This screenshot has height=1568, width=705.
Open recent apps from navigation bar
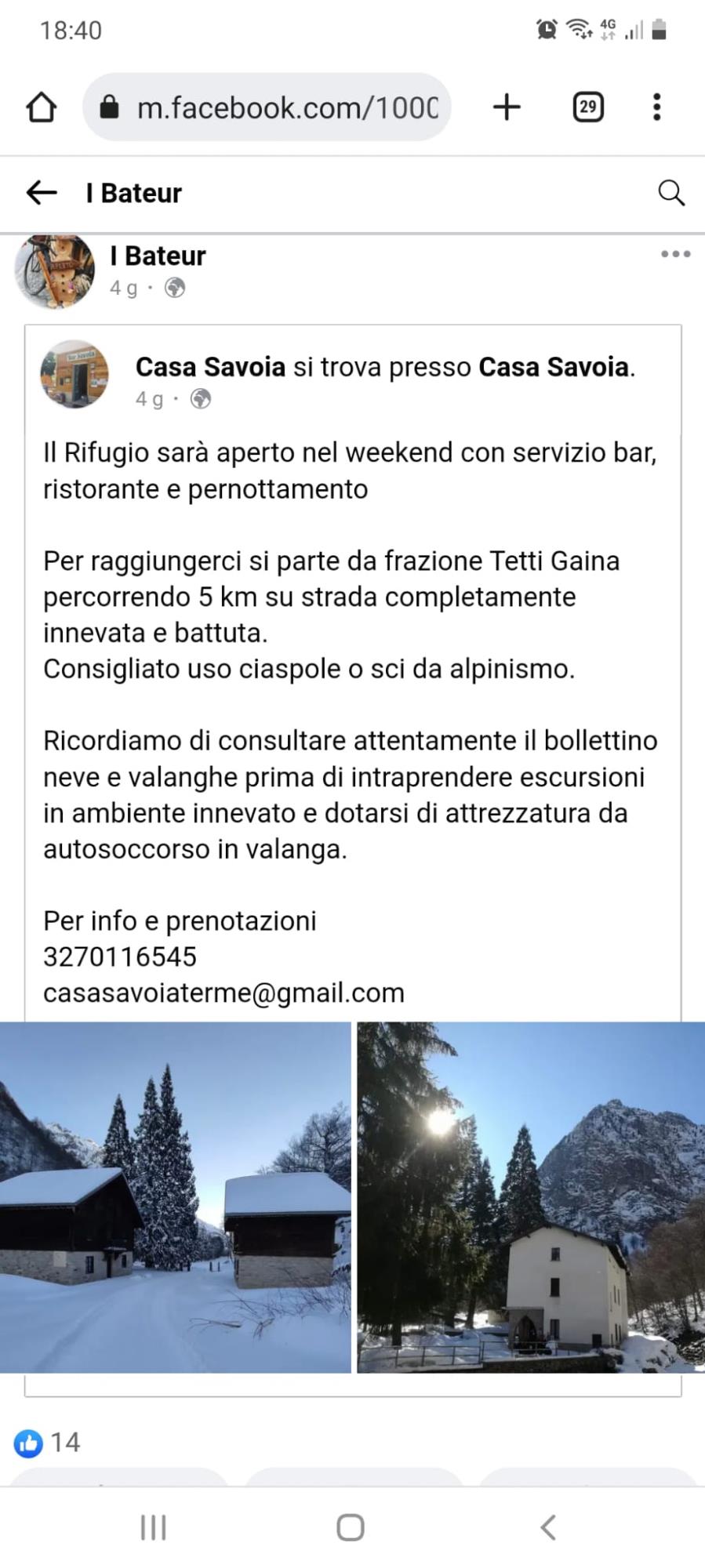[153, 1526]
